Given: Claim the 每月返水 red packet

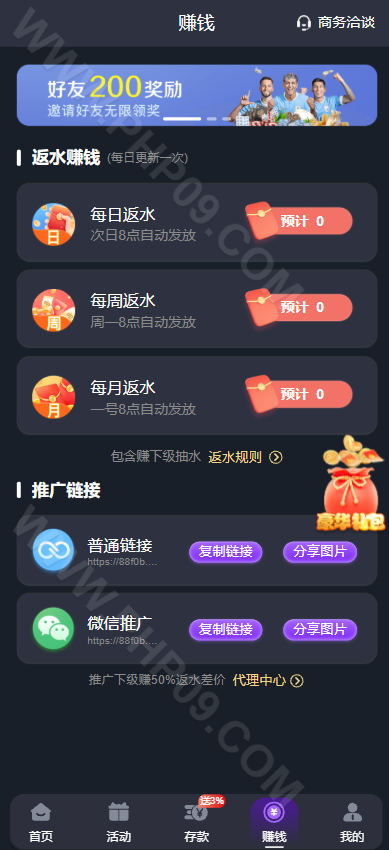Looking at the screenshot, I should point(299,394).
